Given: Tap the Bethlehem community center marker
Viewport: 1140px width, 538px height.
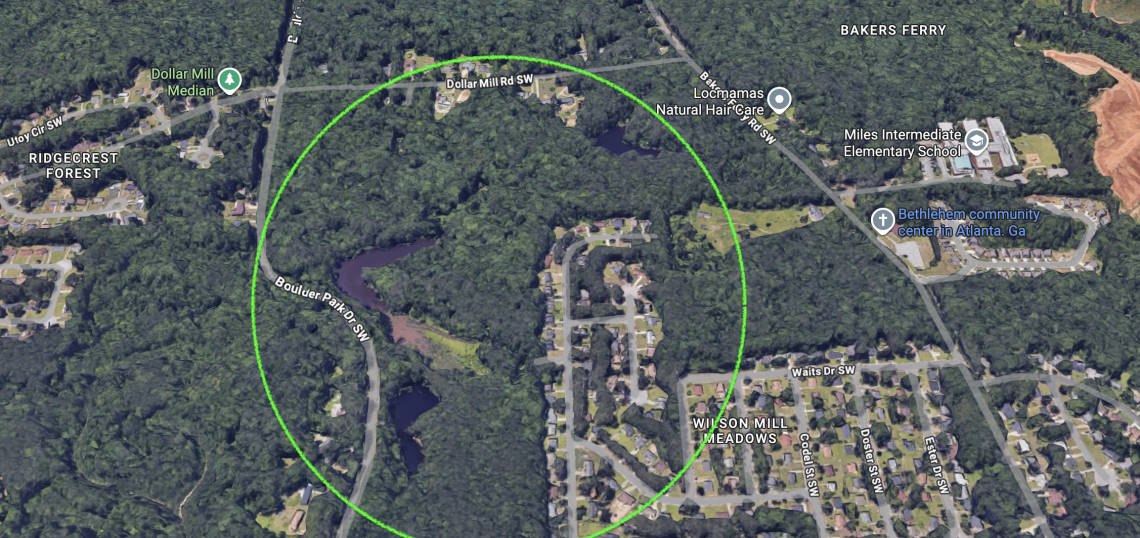Looking at the screenshot, I should point(882,220).
